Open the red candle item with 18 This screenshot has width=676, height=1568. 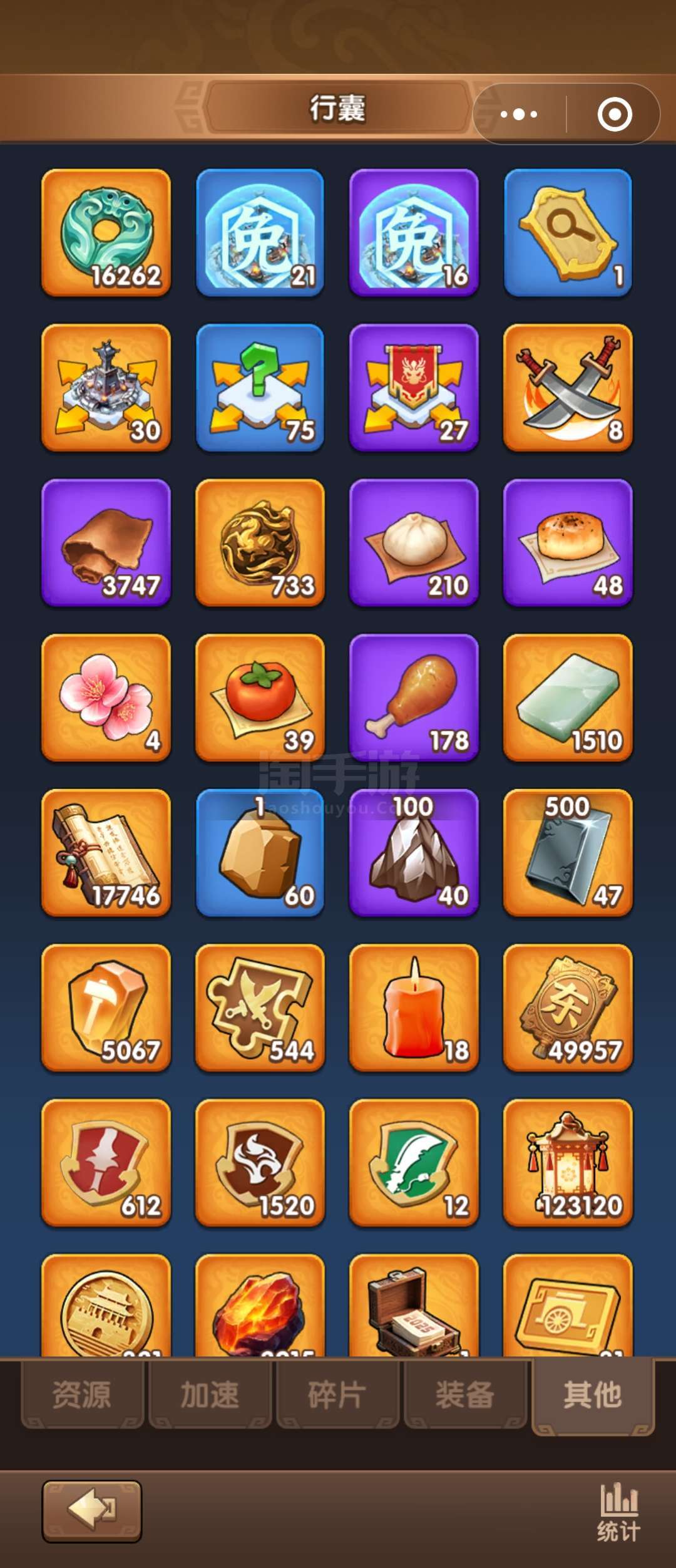[414, 1008]
